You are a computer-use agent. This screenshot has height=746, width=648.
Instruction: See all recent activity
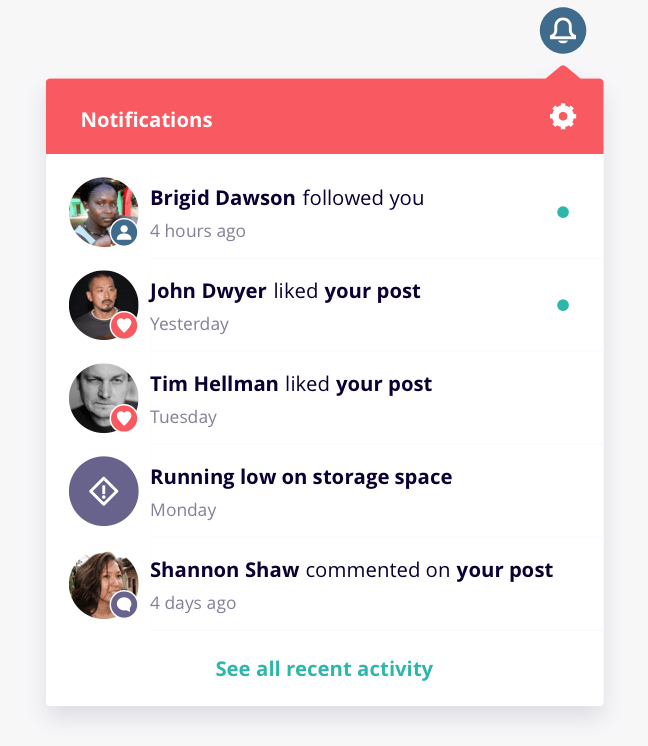(x=324, y=669)
